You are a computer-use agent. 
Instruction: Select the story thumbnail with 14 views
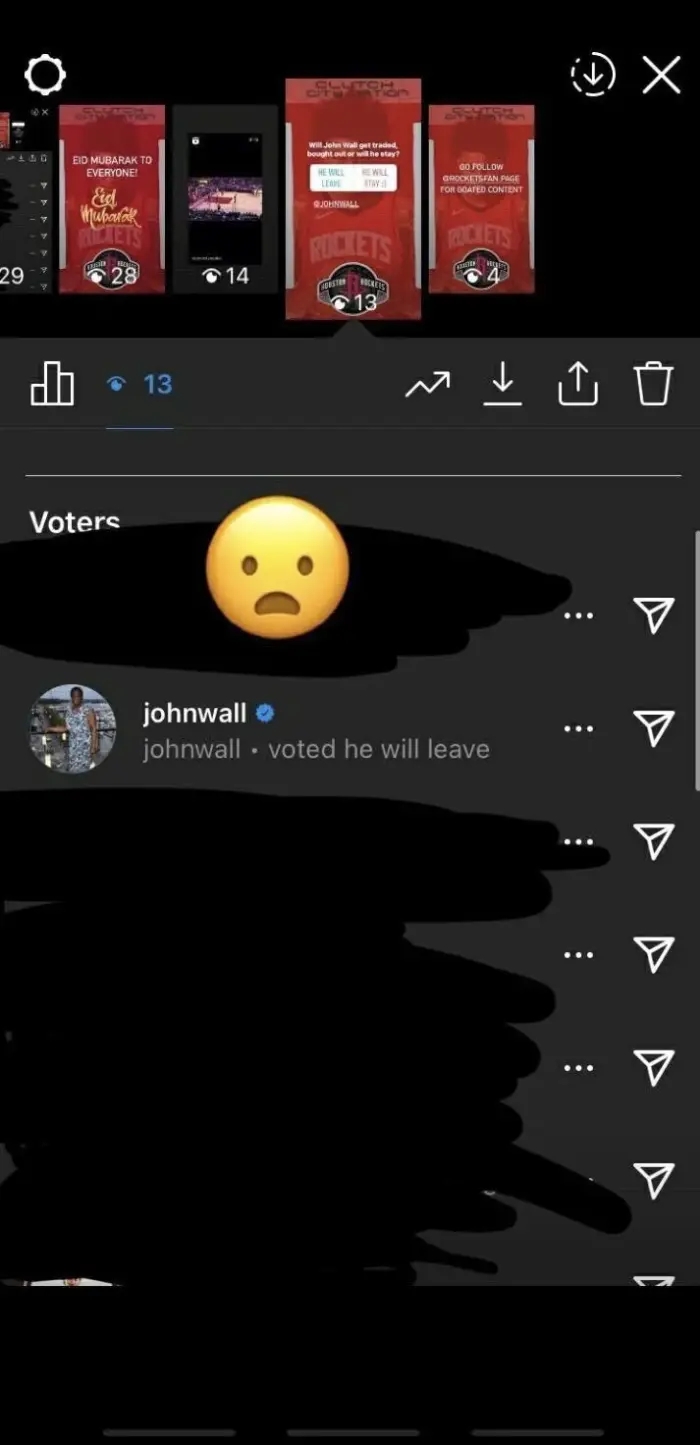click(225, 198)
